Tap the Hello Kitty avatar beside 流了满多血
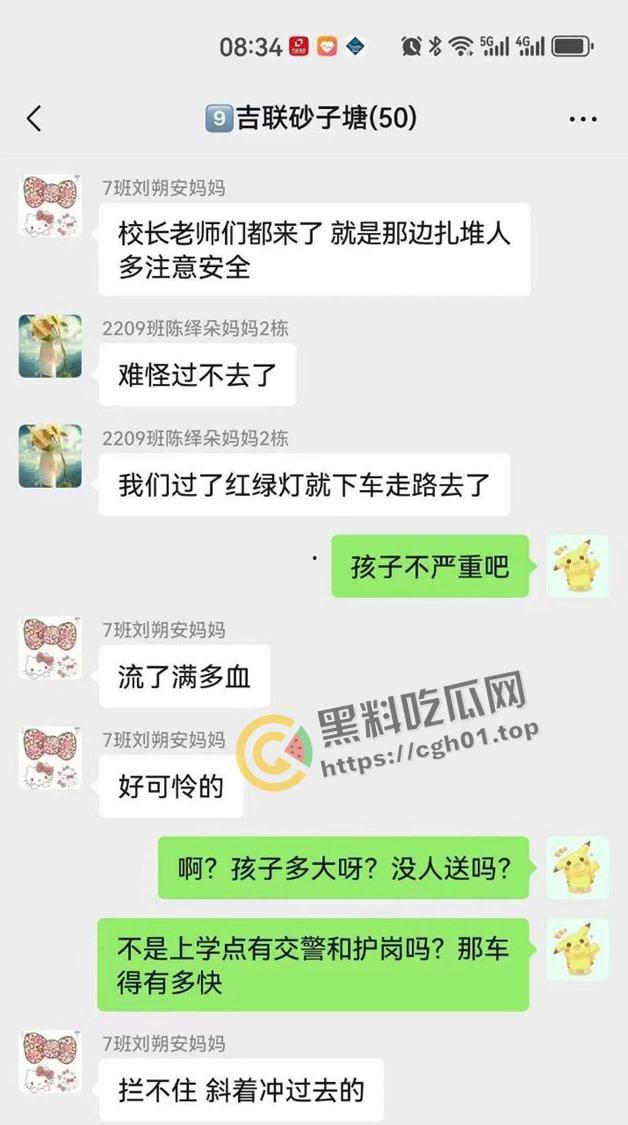 pos(50,648)
